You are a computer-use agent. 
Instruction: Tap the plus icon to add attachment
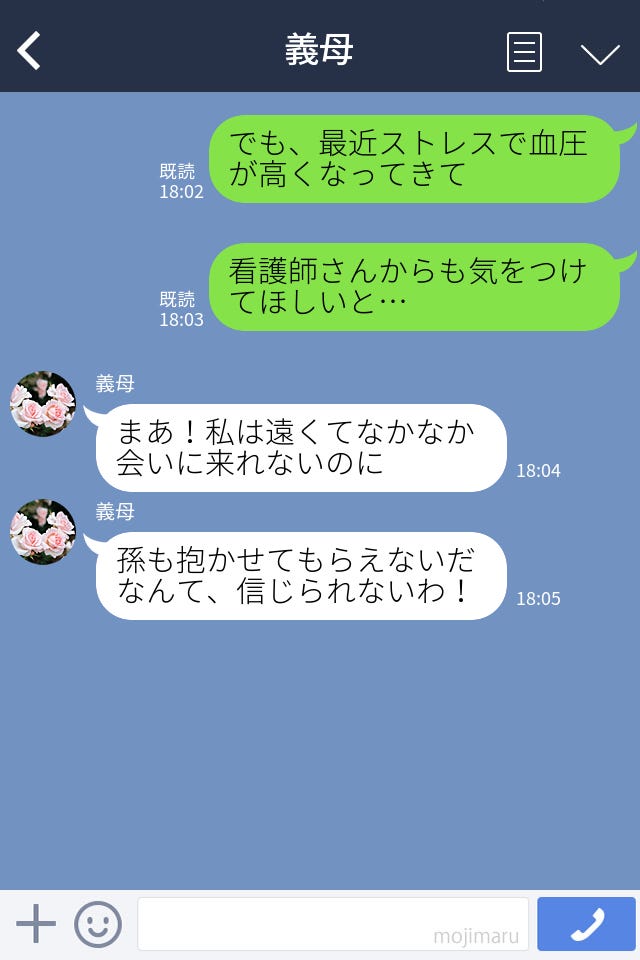[36, 924]
